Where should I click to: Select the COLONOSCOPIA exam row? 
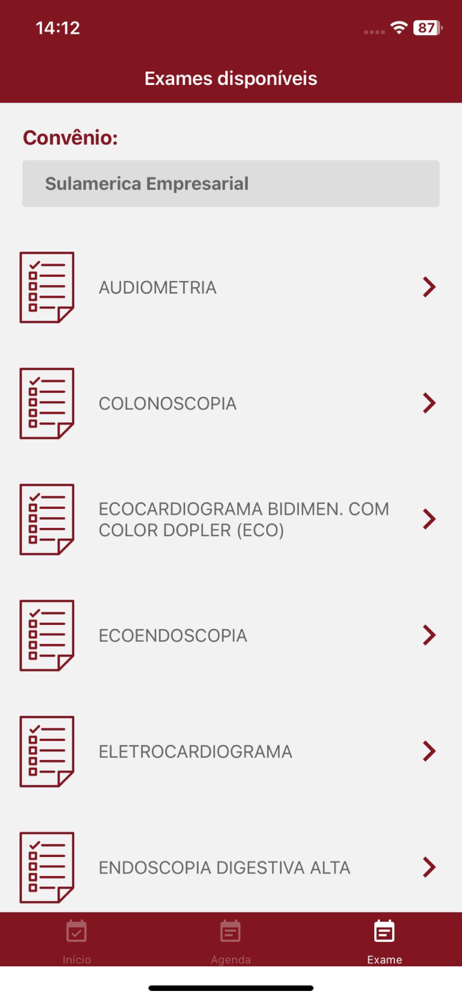231,404
